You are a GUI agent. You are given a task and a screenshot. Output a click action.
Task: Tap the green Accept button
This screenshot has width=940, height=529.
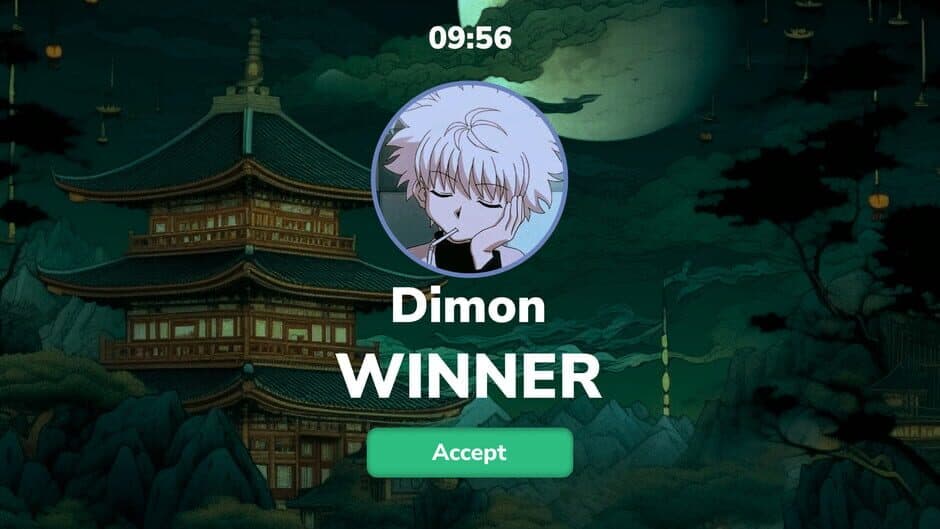[x=469, y=453]
